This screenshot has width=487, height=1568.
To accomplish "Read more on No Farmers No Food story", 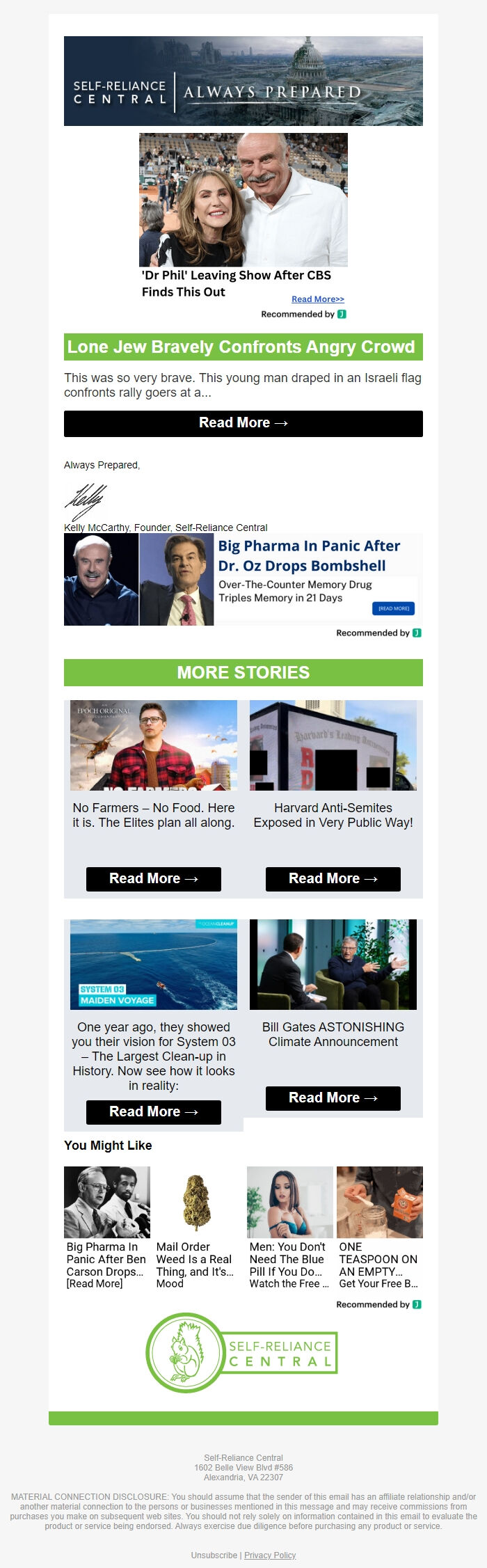I will [153, 879].
